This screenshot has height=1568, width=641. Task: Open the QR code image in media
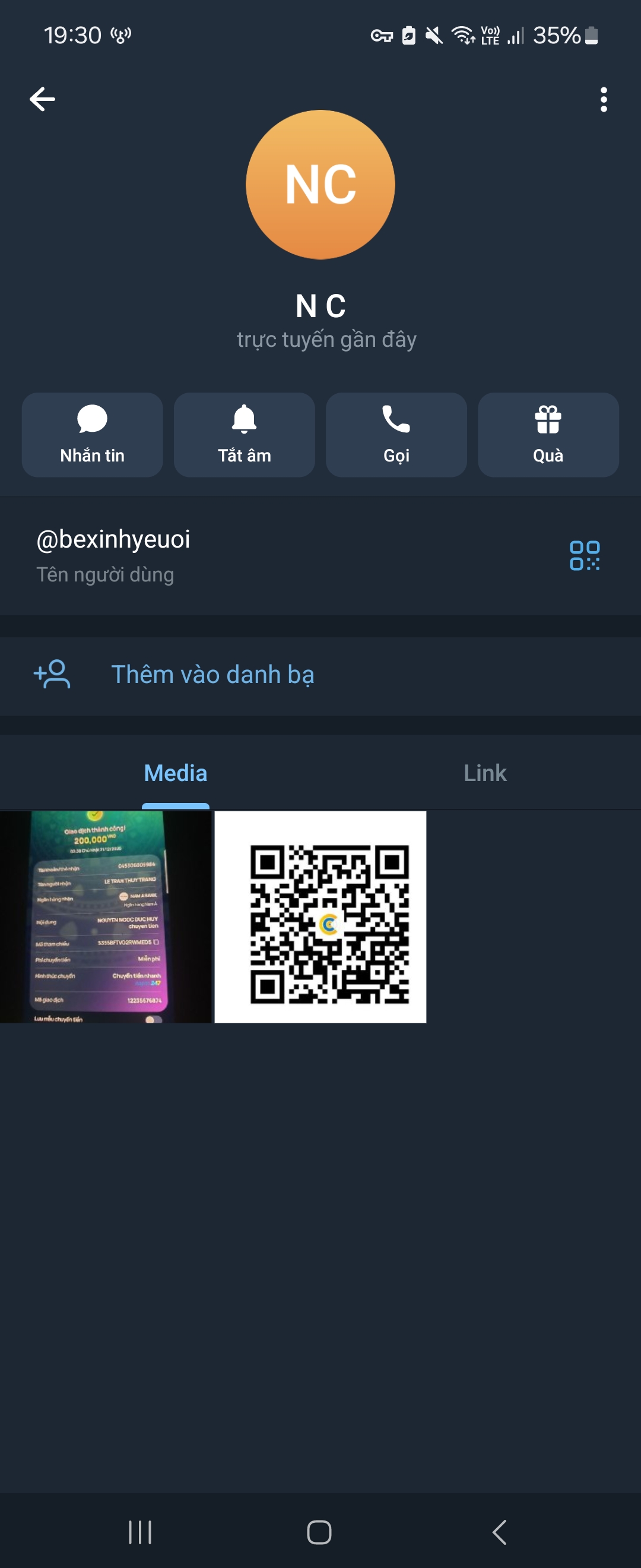pos(320,916)
